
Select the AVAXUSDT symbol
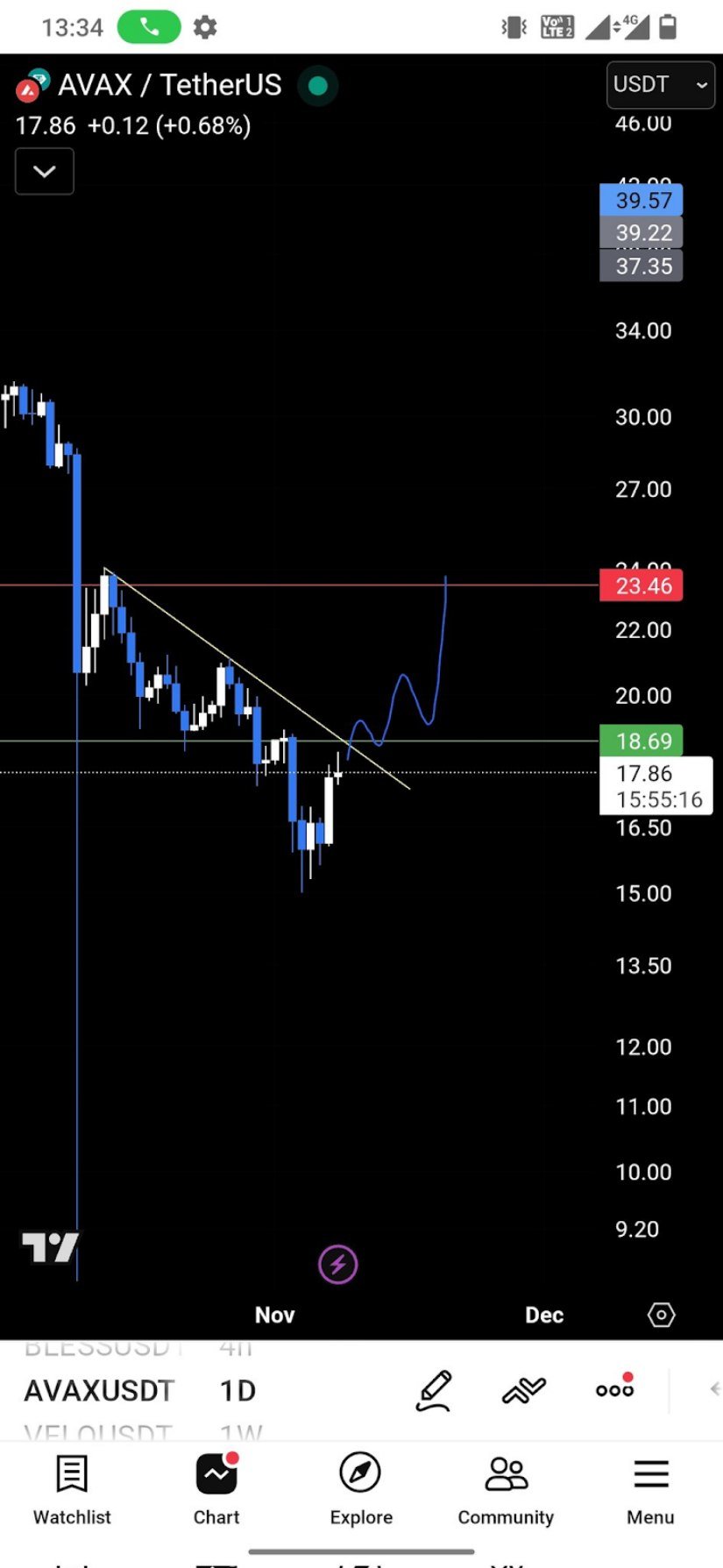pyautogui.click(x=99, y=1391)
